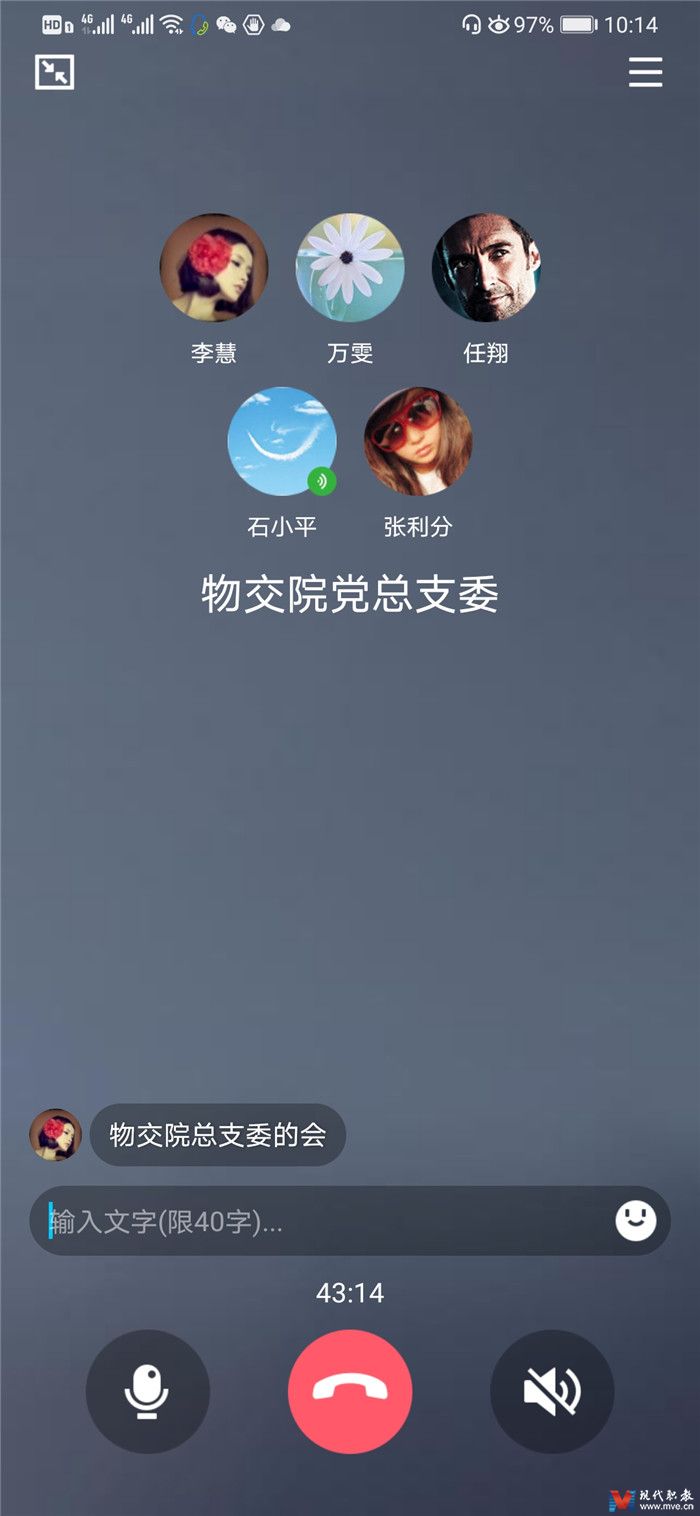Tap 张利分's avatar
The image size is (700, 1516).
click(x=418, y=441)
